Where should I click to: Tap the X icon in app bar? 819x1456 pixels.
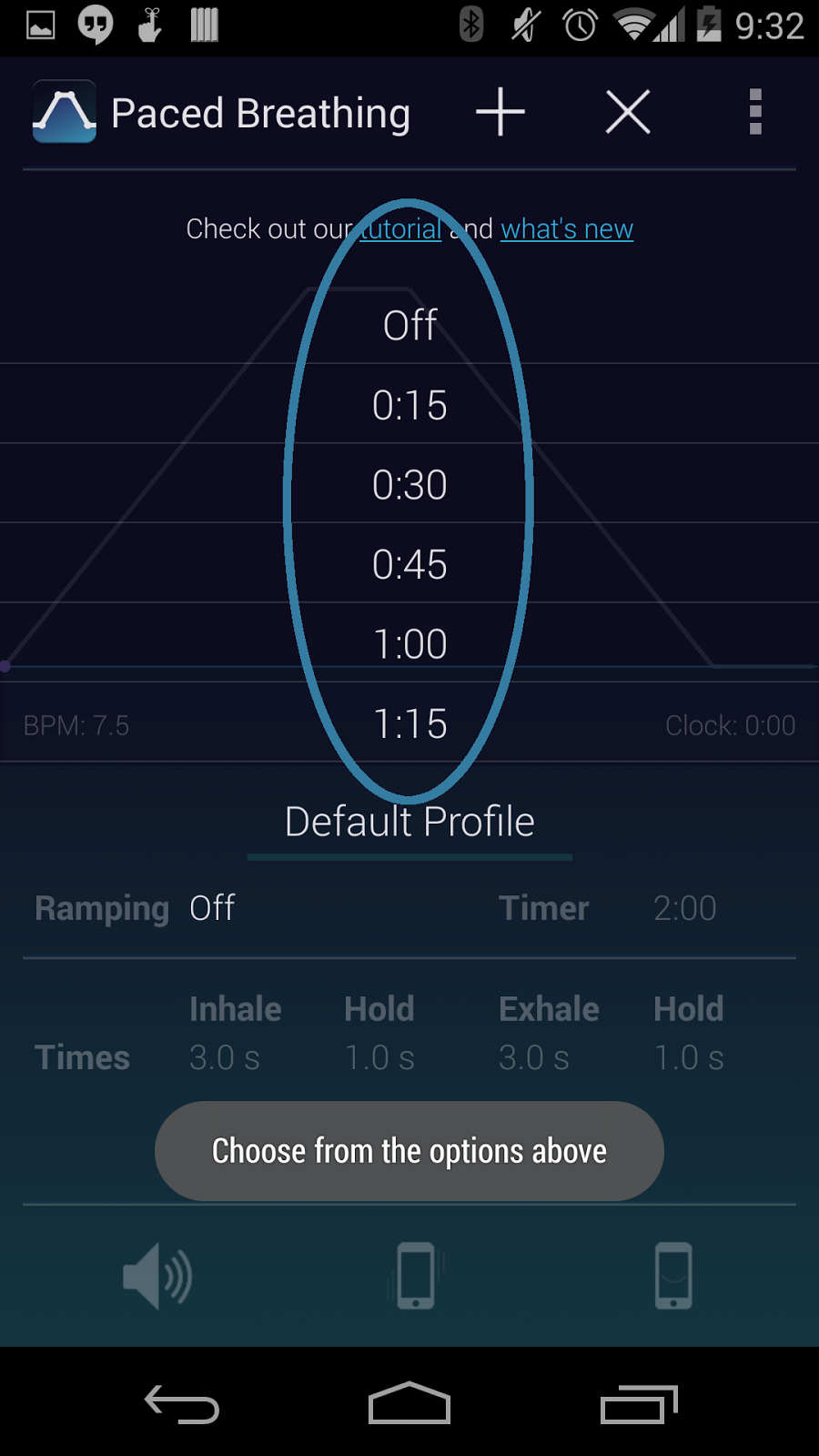click(x=628, y=113)
